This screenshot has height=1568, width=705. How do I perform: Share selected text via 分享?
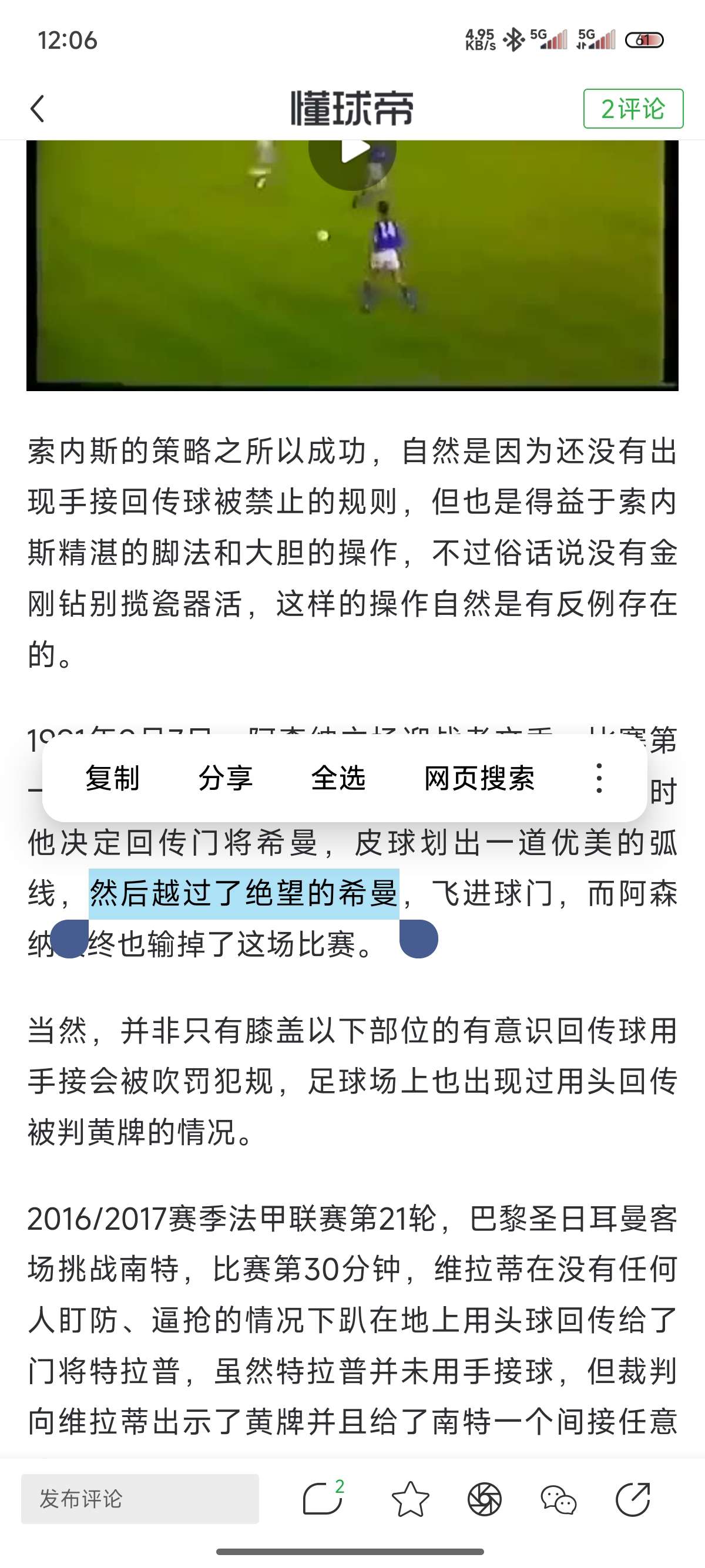(225, 778)
